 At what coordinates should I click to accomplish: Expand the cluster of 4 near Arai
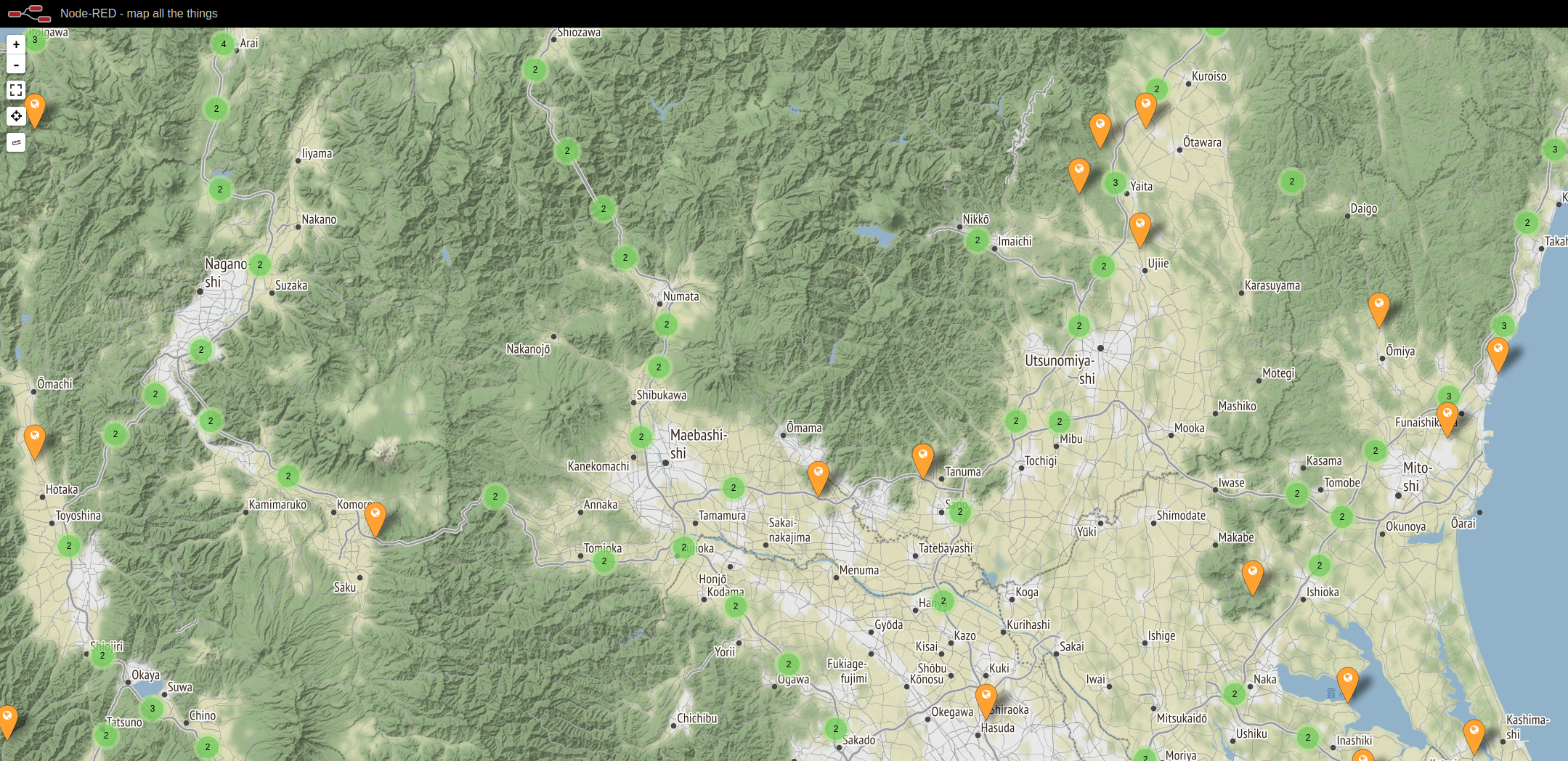(x=223, y=44)
